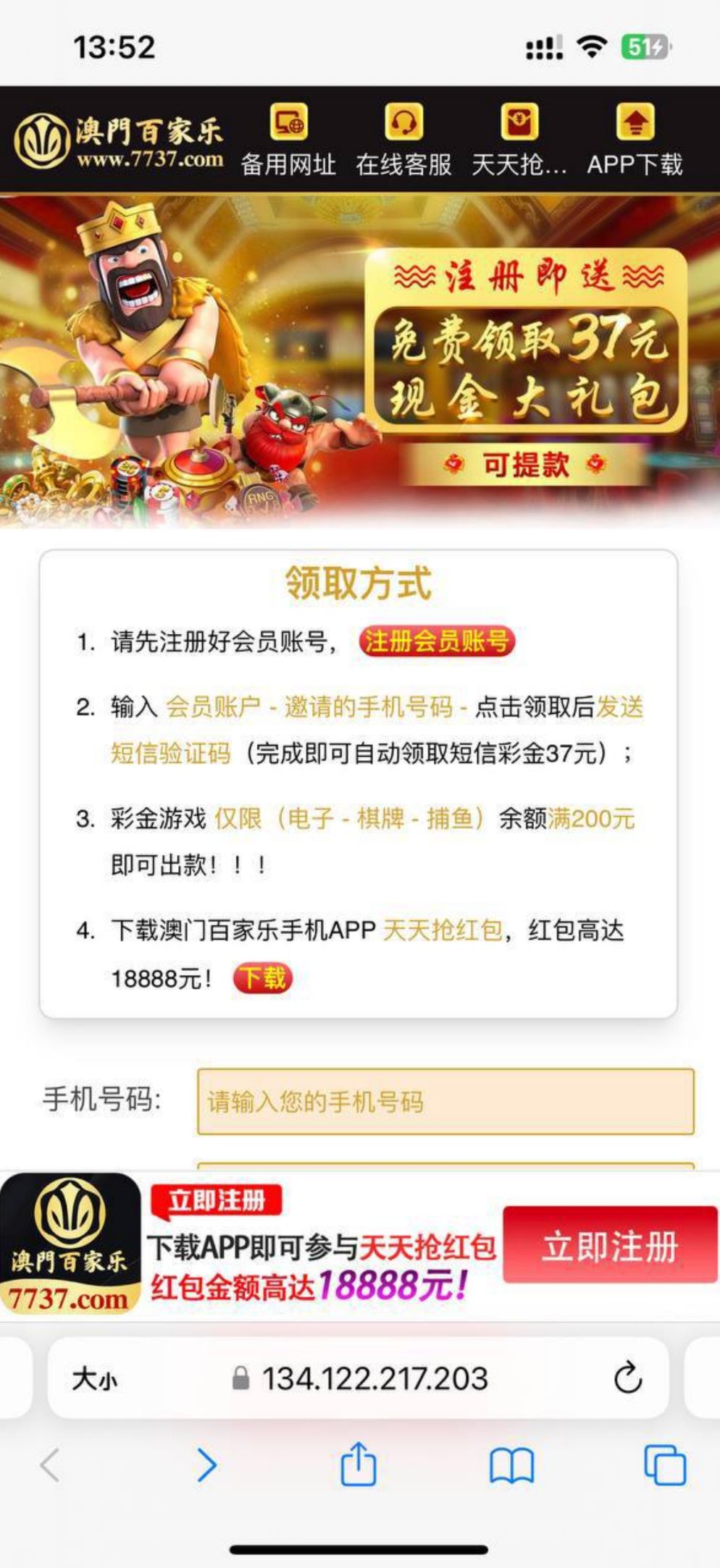
Task: Tap the 立即注册 button in bottom banner
Action: click(x=610, y=1246)
